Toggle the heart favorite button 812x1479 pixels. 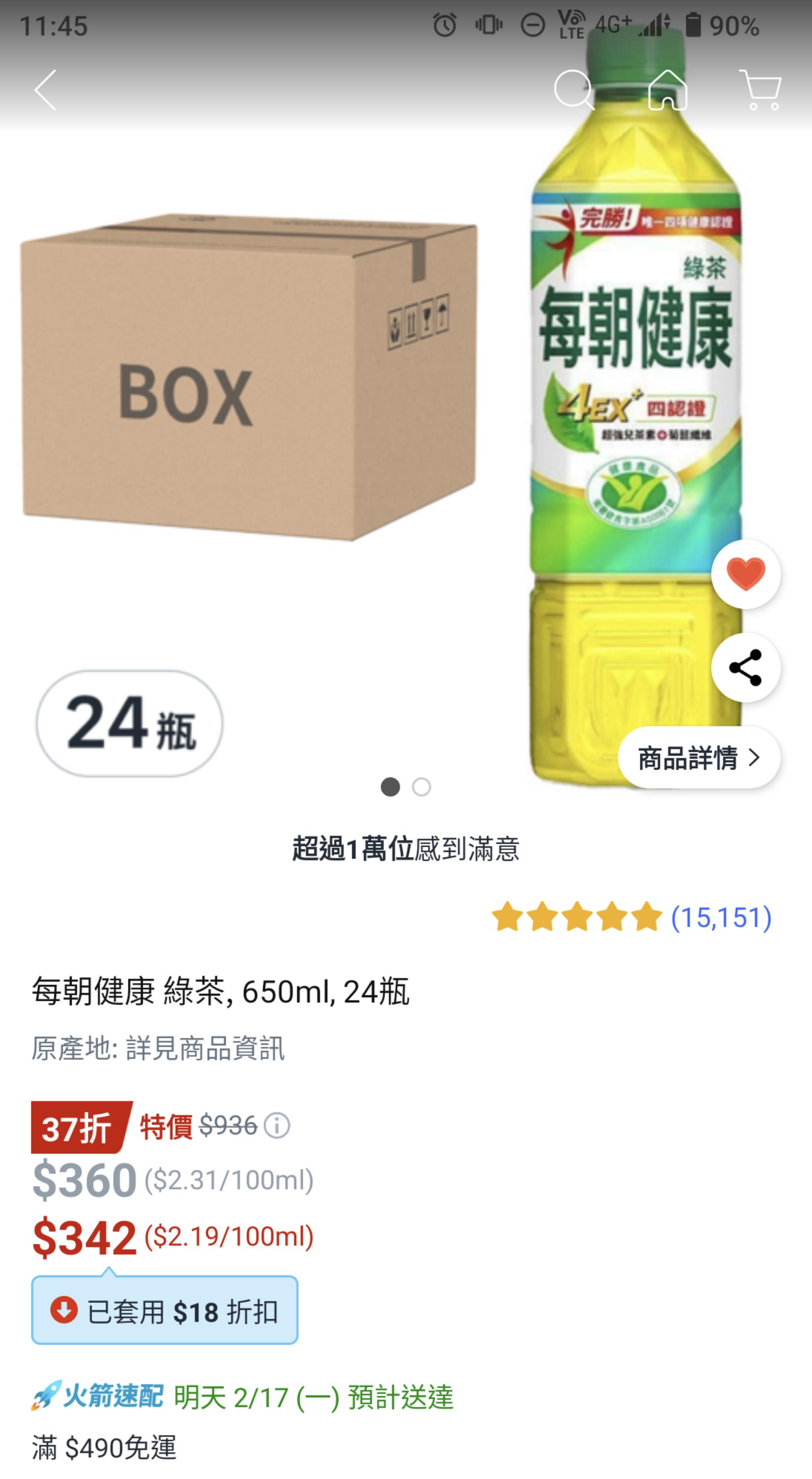click(x=745, y=574)
